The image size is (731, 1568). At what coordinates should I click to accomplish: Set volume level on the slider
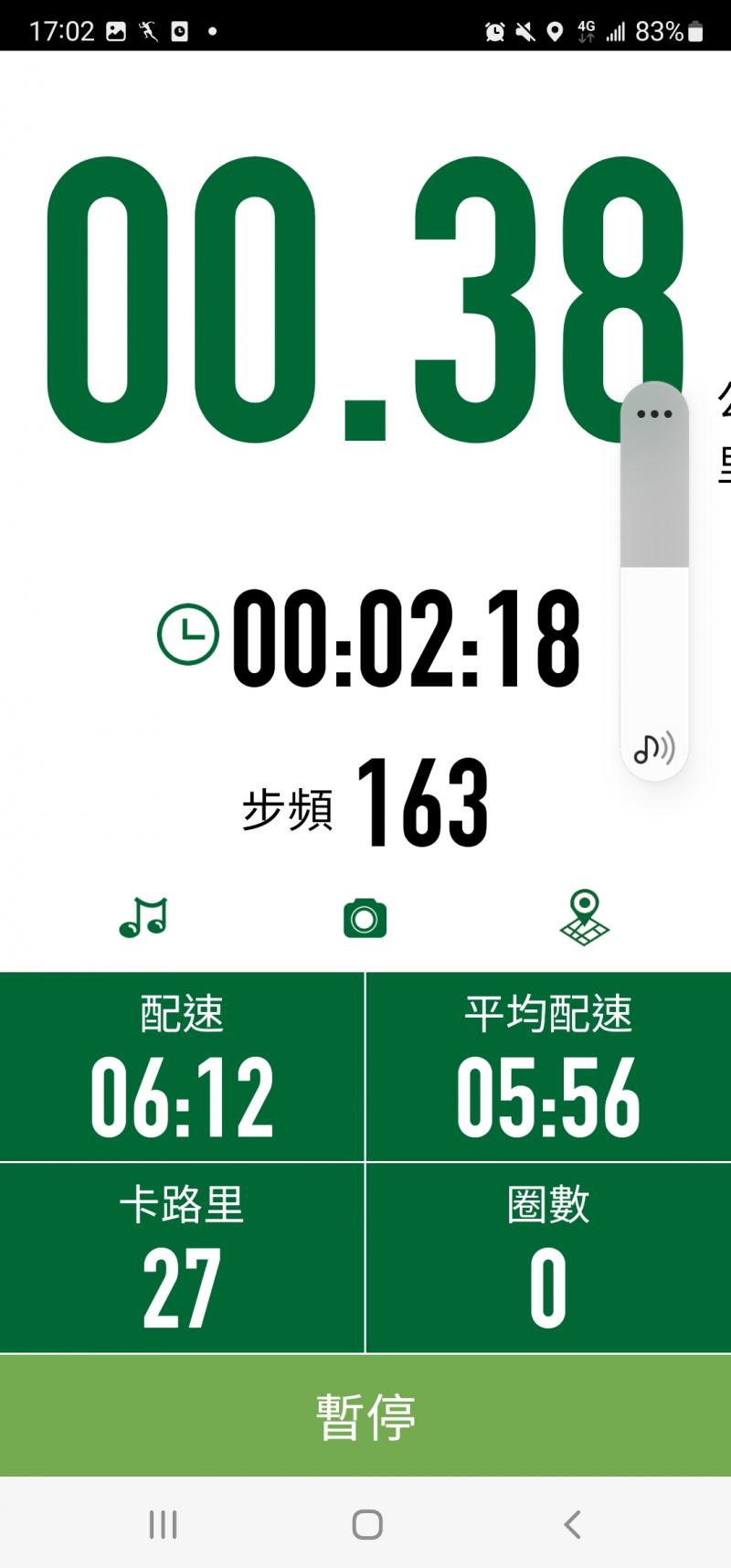[654, 567]
